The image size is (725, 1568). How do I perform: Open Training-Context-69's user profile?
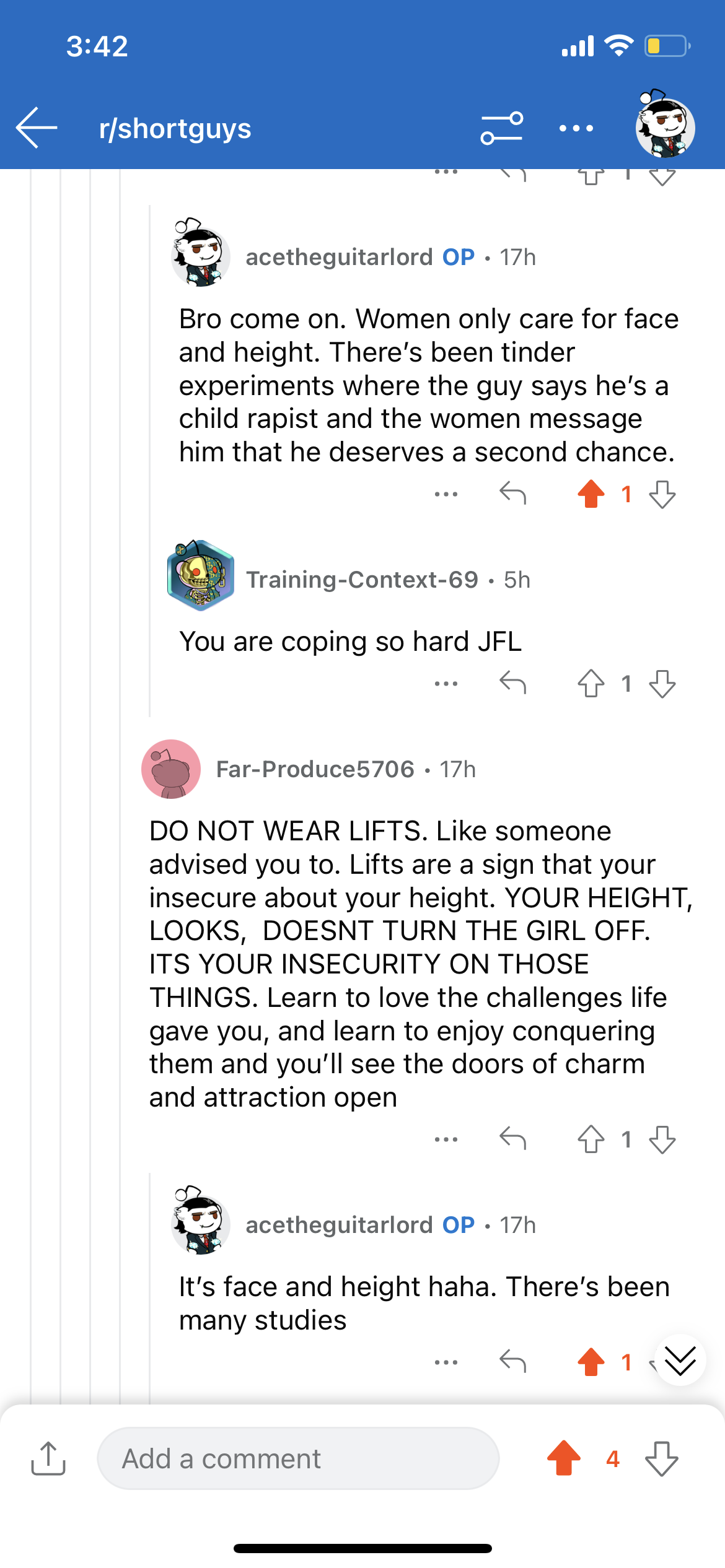pos(362,580)
